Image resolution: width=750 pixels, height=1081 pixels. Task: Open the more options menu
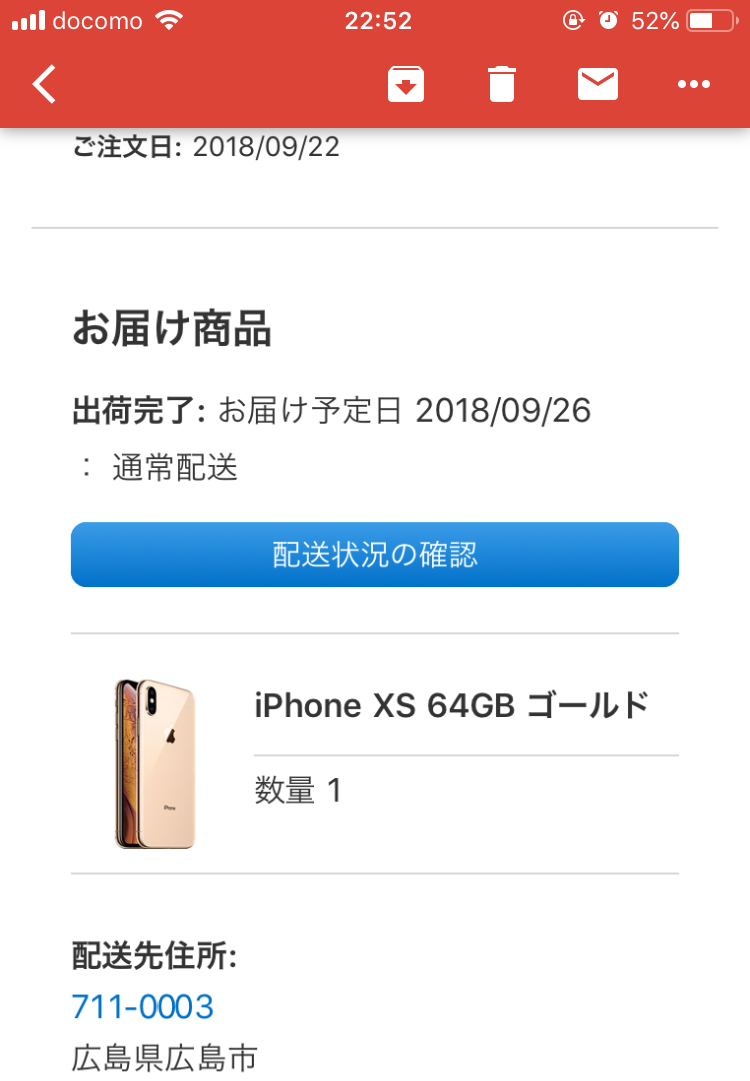click(693, 85)
